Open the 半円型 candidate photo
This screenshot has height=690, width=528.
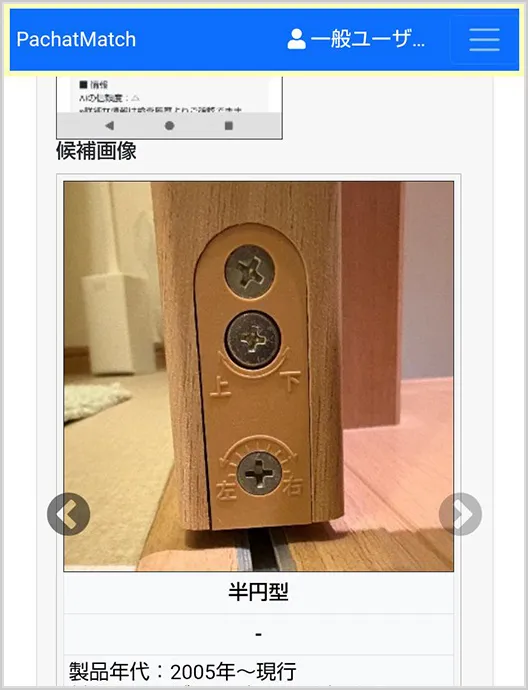click(259, 376)
